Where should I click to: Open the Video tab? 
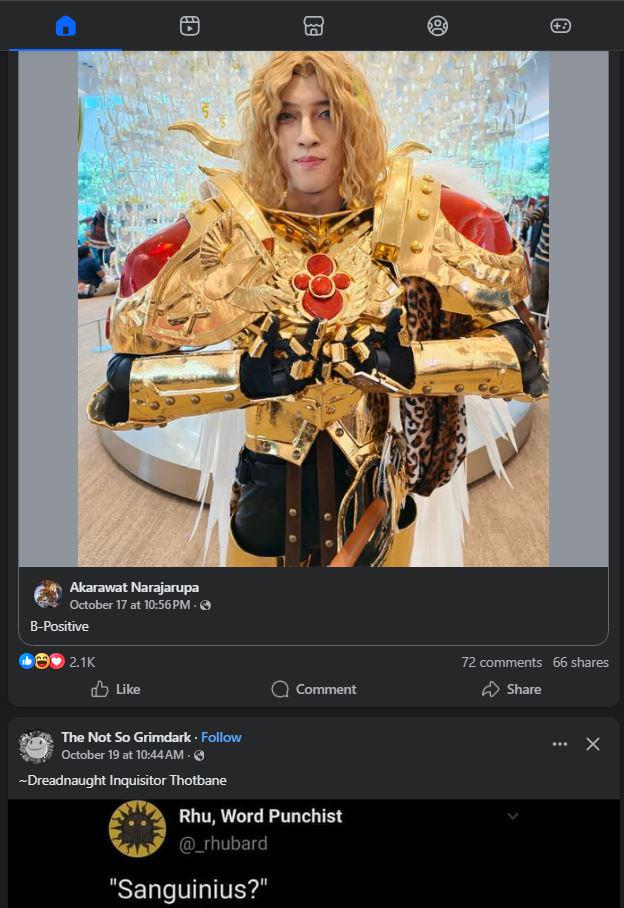[x=189, y=26]
